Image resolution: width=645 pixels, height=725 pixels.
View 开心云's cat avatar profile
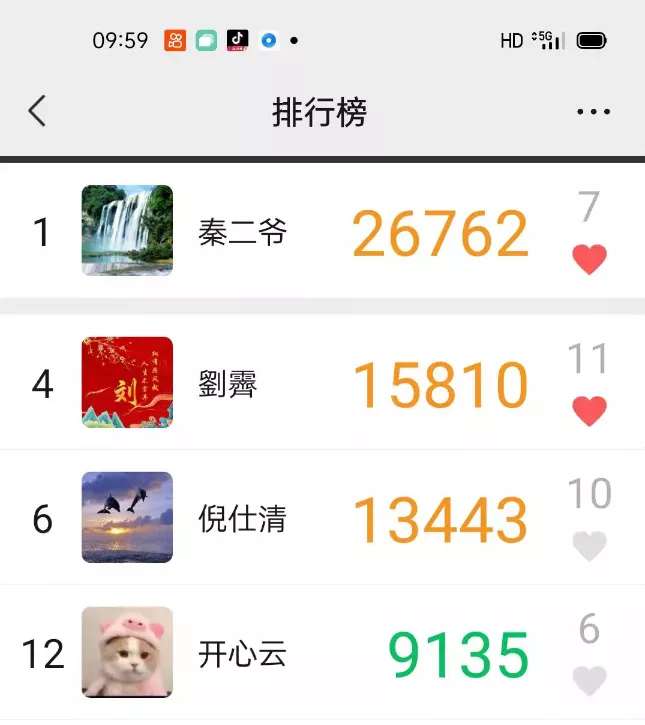pos(127,652)
